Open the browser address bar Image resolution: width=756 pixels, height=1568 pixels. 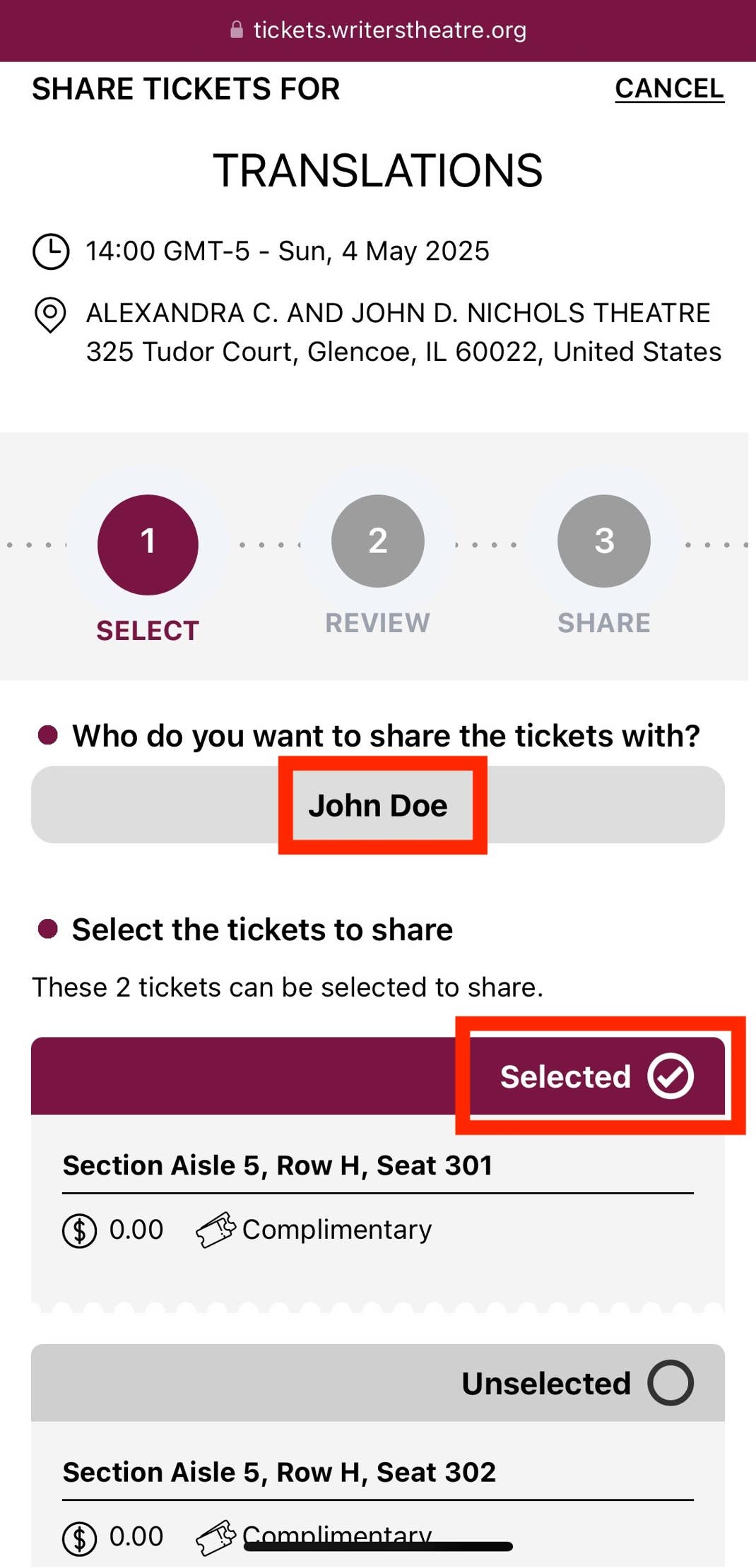(x=378, y=30)
